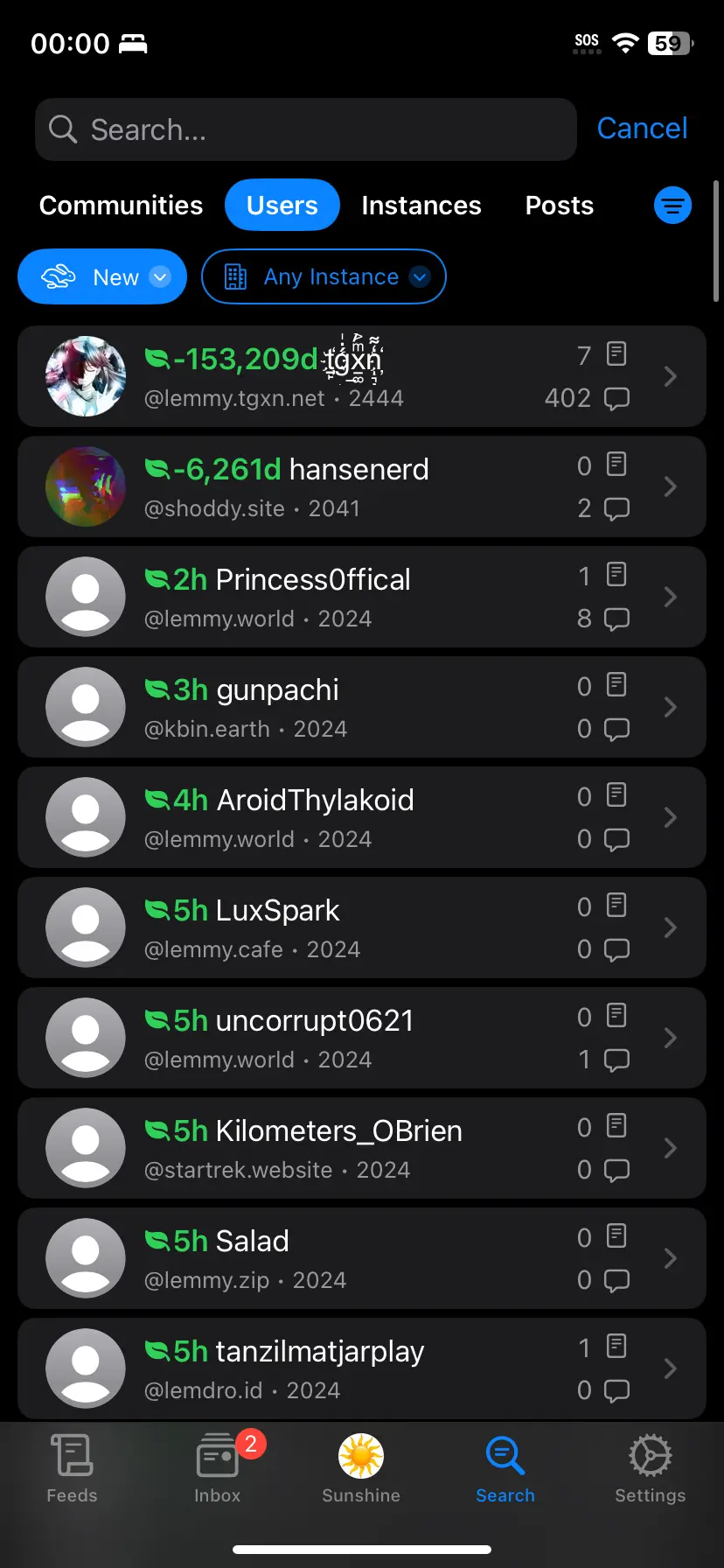Switch to the Instances tab
Viewport: 724px width, 1568px height.
(421, 206)
